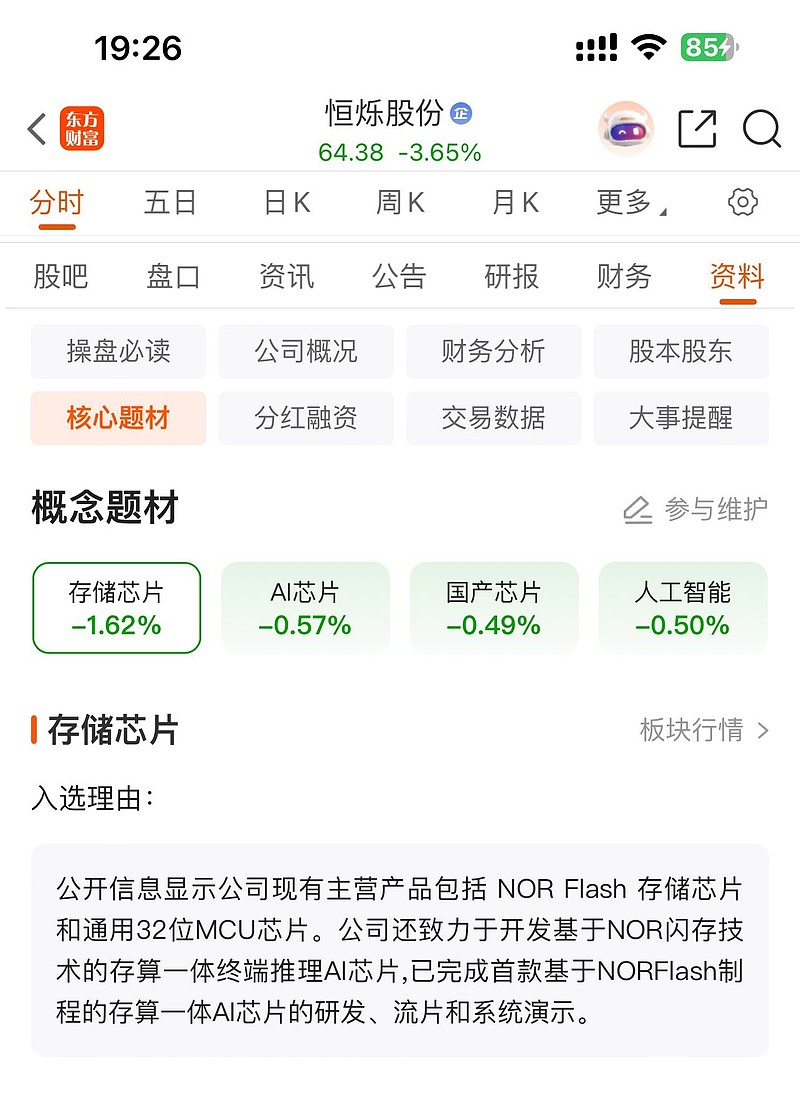This screenshot has height=1104, width=800.
Task: Tap the pencil icon beside 参与维护
Action: point(637,510)
